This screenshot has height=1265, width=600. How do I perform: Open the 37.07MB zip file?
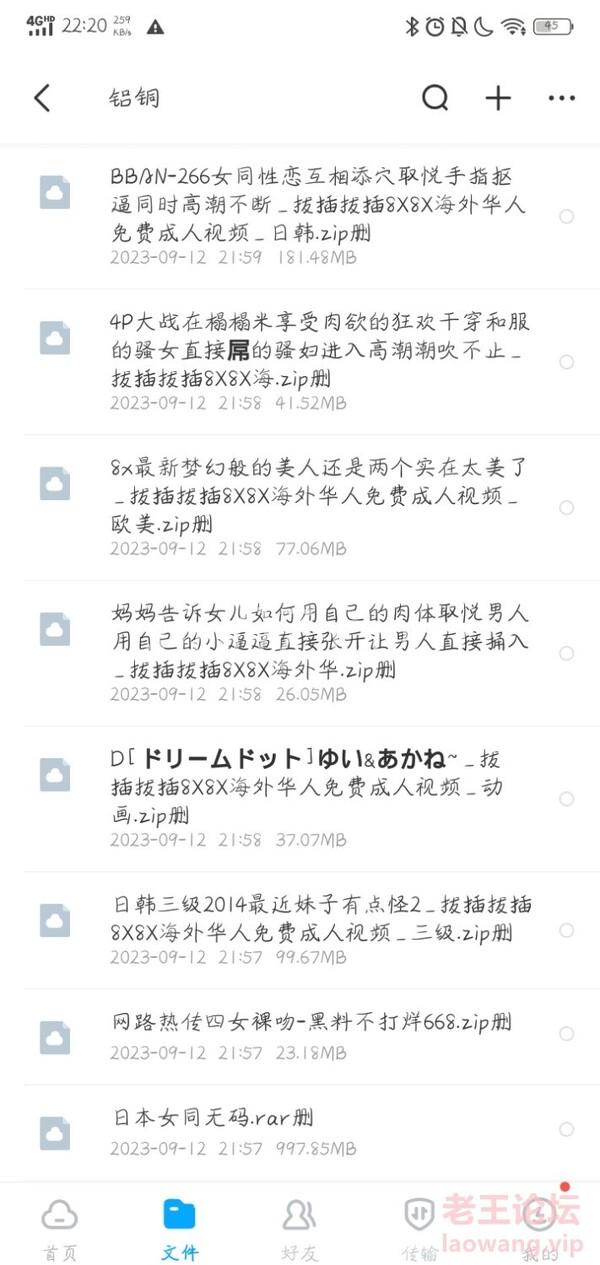(x=300, y=799)
